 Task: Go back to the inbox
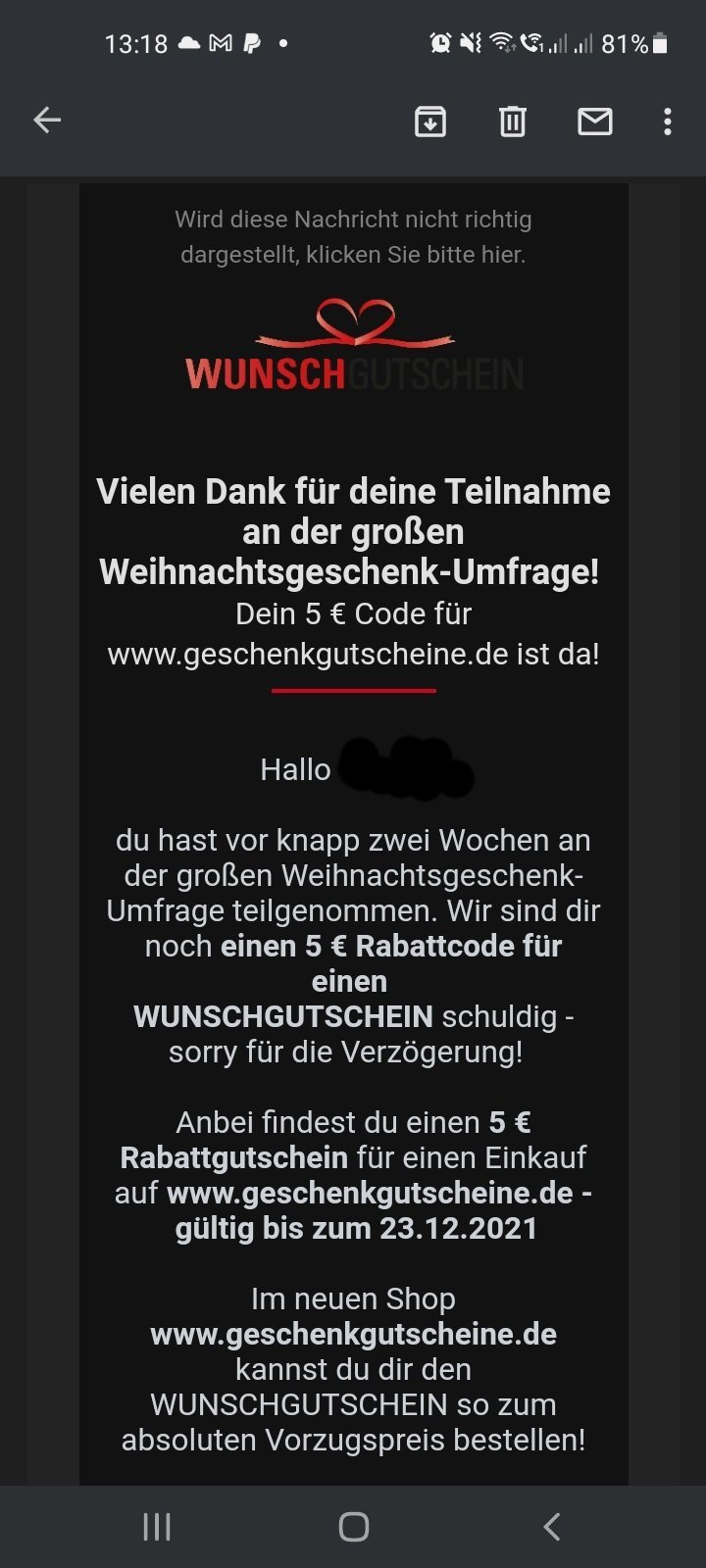coord(47,121)
